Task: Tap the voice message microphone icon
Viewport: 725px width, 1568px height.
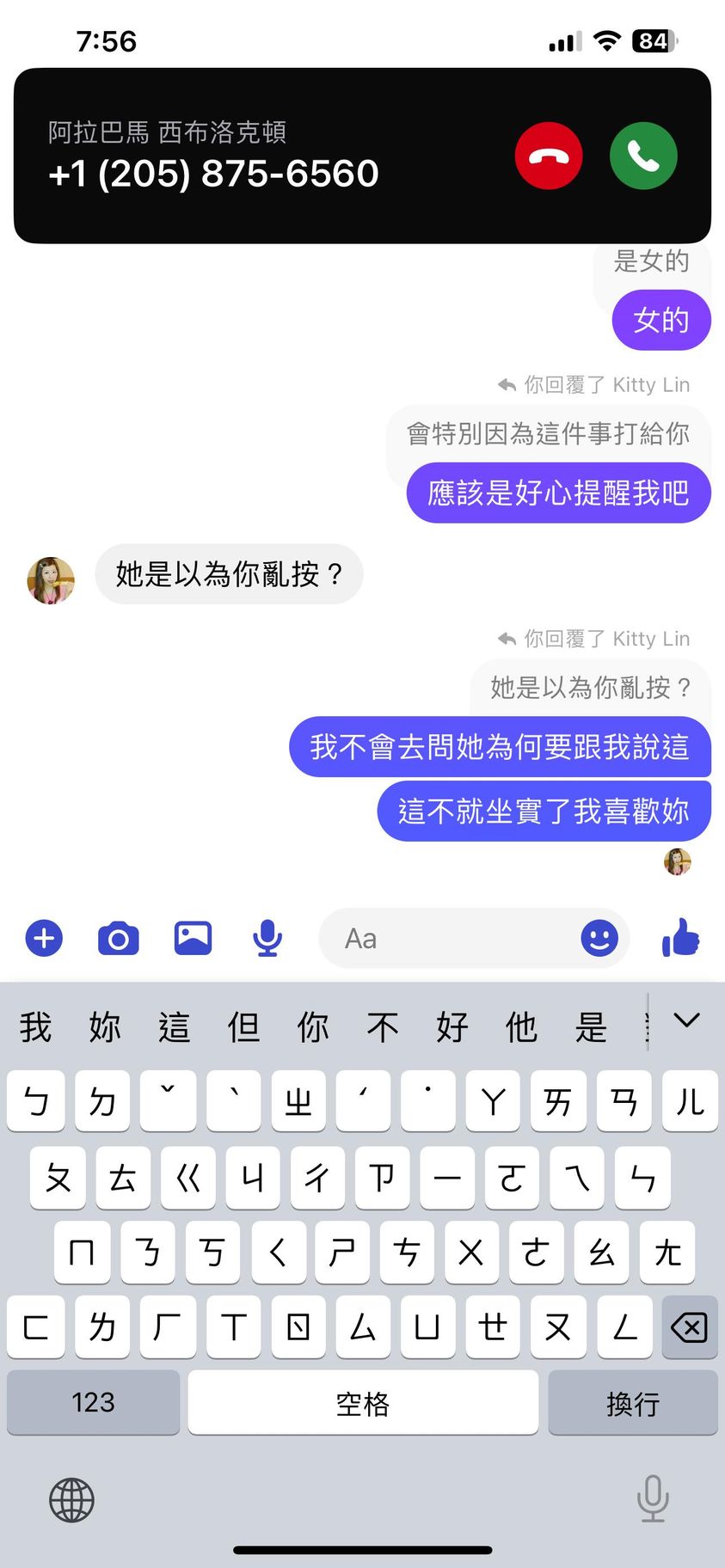Action: click(x=267, y=938)
